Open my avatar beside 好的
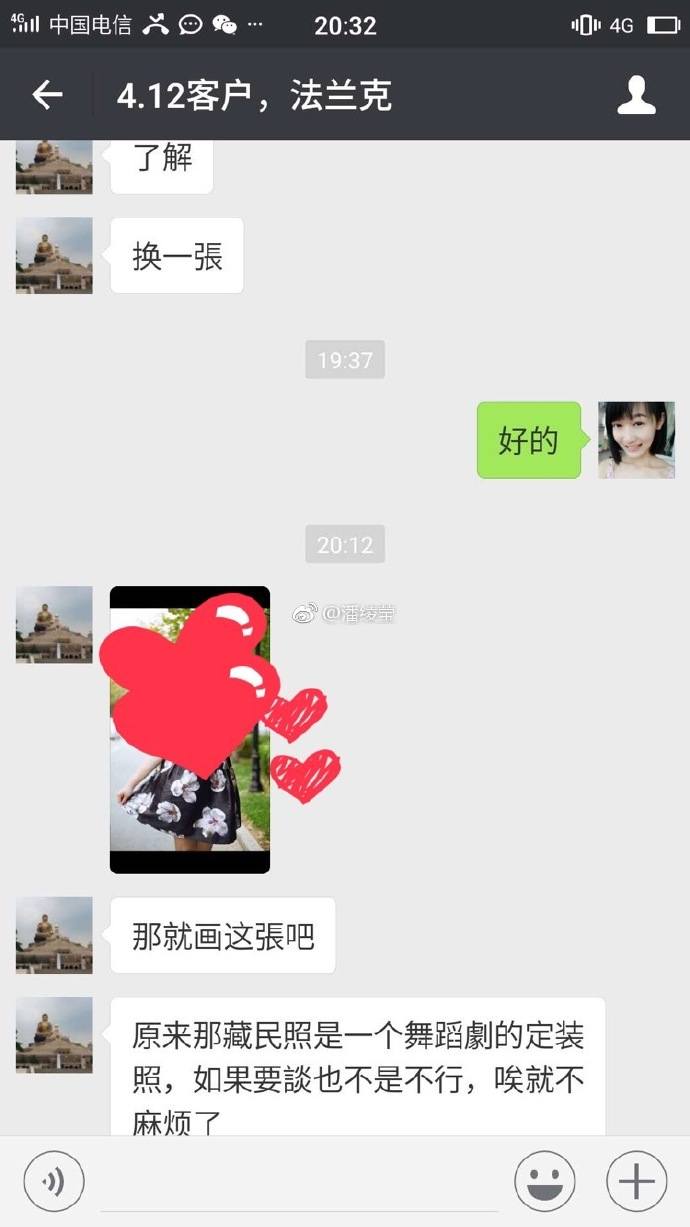This screenshot has height=1227, width=690. [636, 440]
